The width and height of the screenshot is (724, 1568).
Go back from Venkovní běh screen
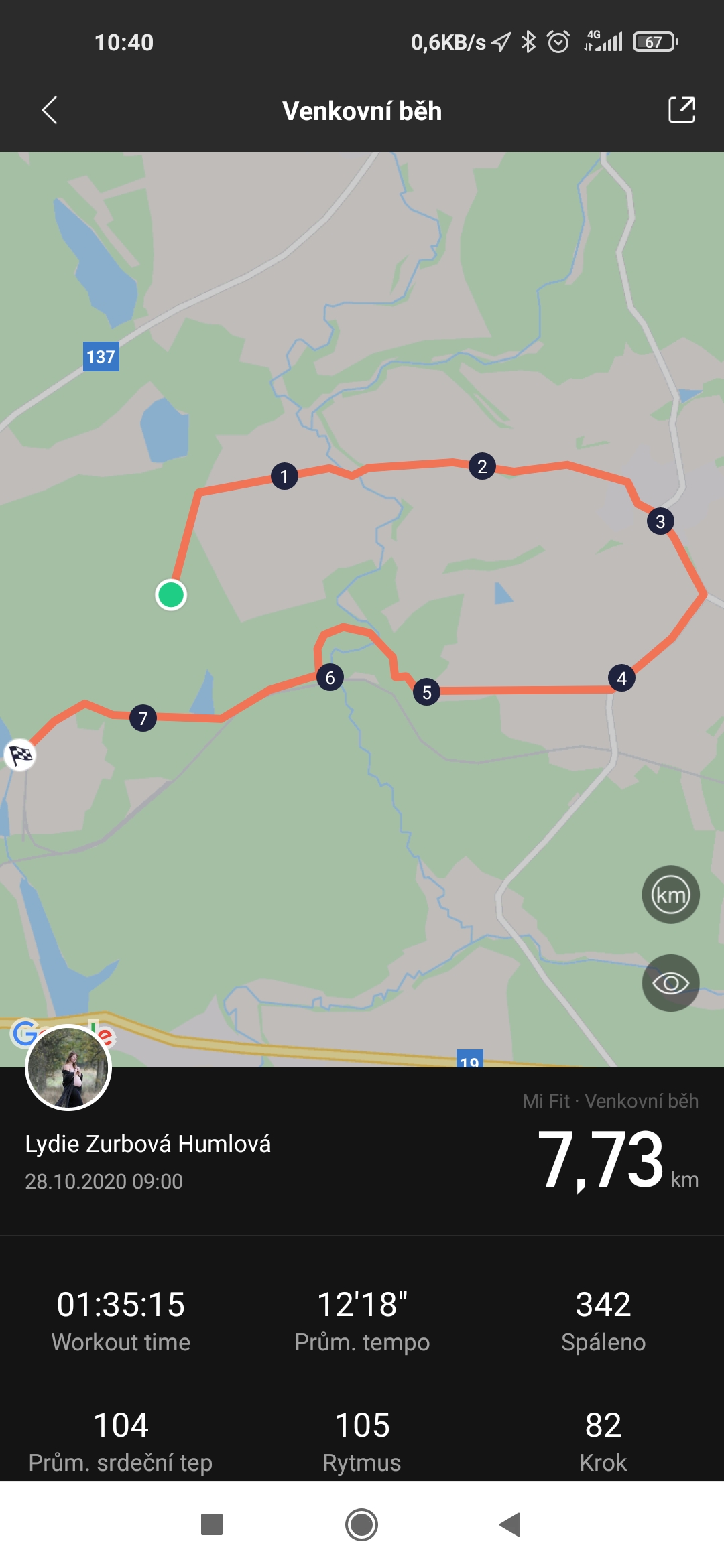tap(50, 111)
